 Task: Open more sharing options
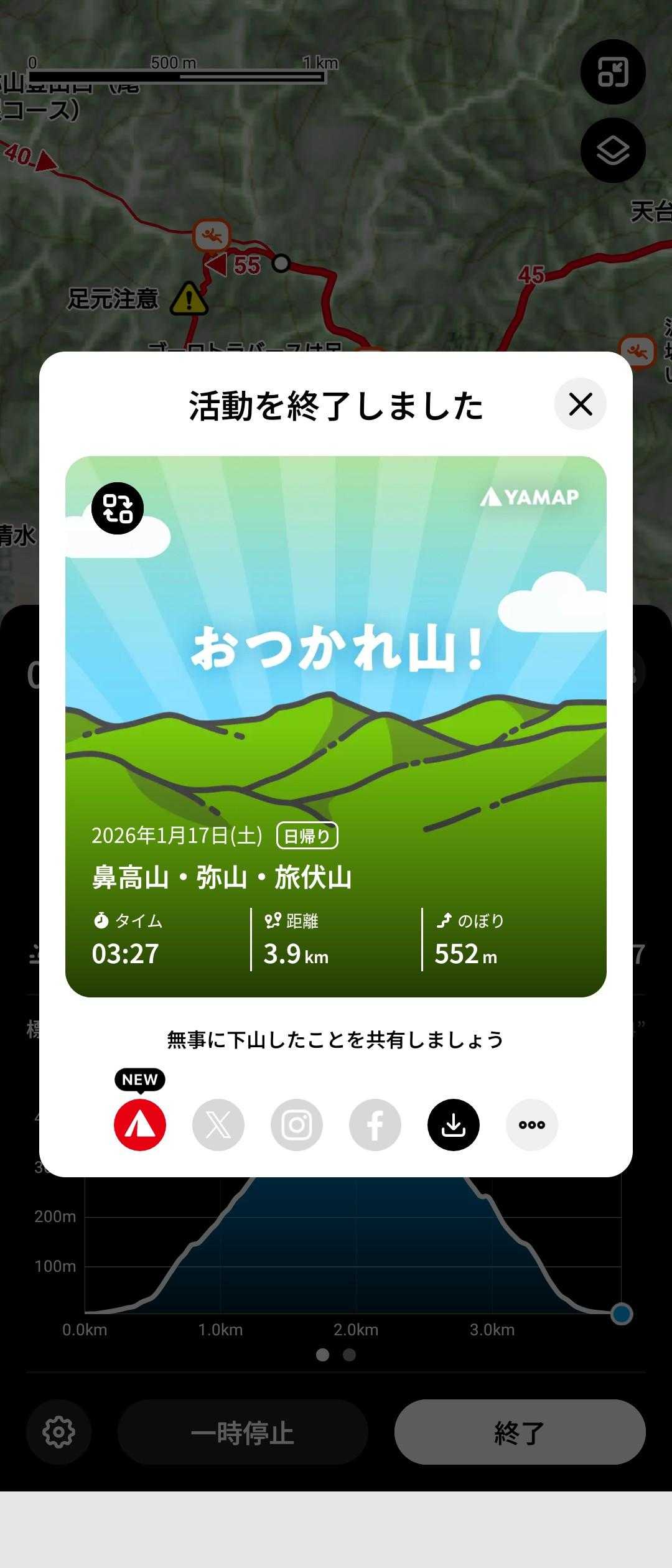pyautogui.click(x=531, y=1124)
